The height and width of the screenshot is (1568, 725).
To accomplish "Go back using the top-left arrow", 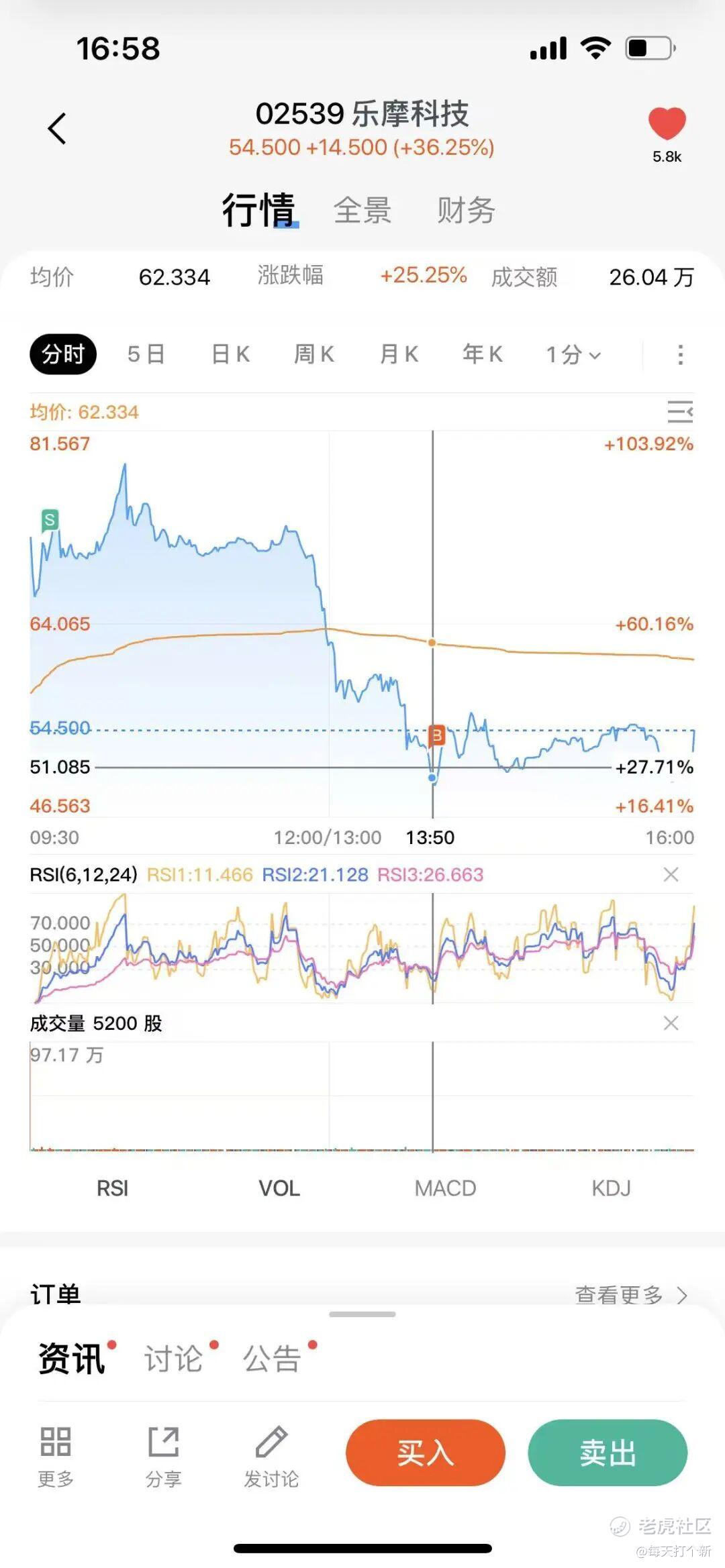I will [x=57, y=127].
